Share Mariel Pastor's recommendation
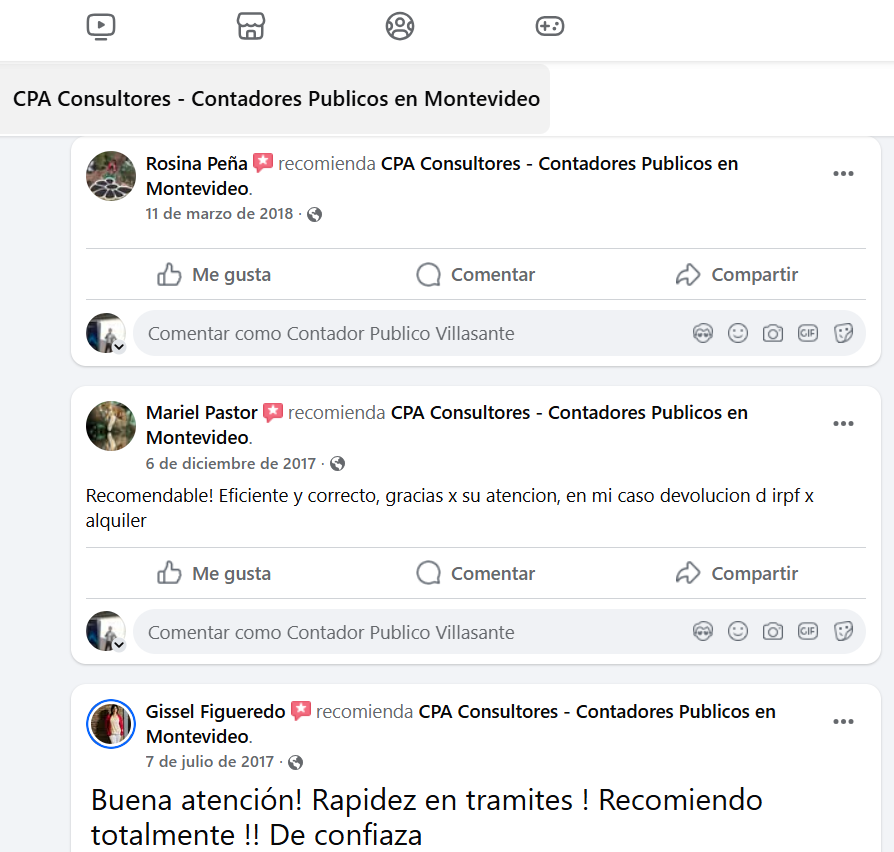This screenshot has width=894, height=852. click(x=736, y=573)
